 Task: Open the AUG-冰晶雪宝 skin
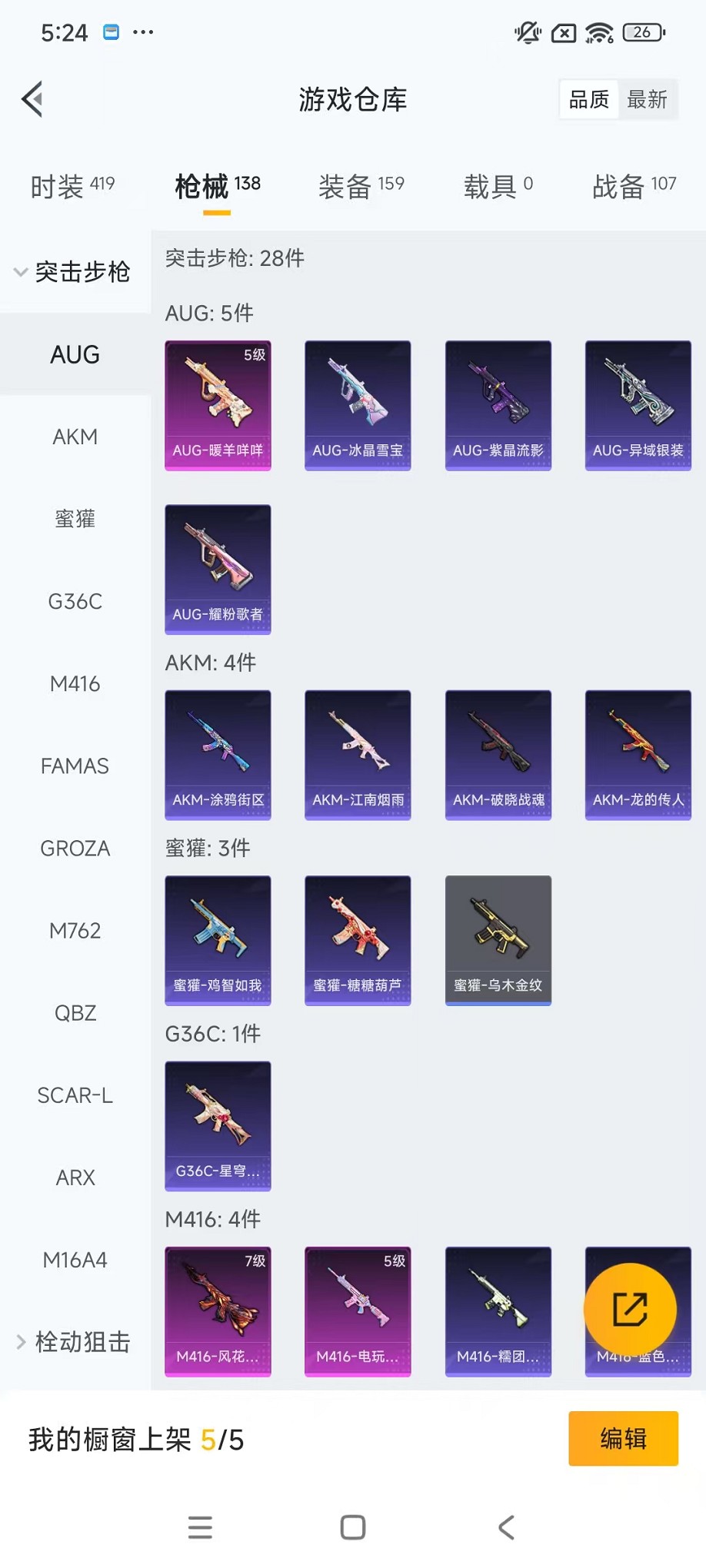coord(358,405)
